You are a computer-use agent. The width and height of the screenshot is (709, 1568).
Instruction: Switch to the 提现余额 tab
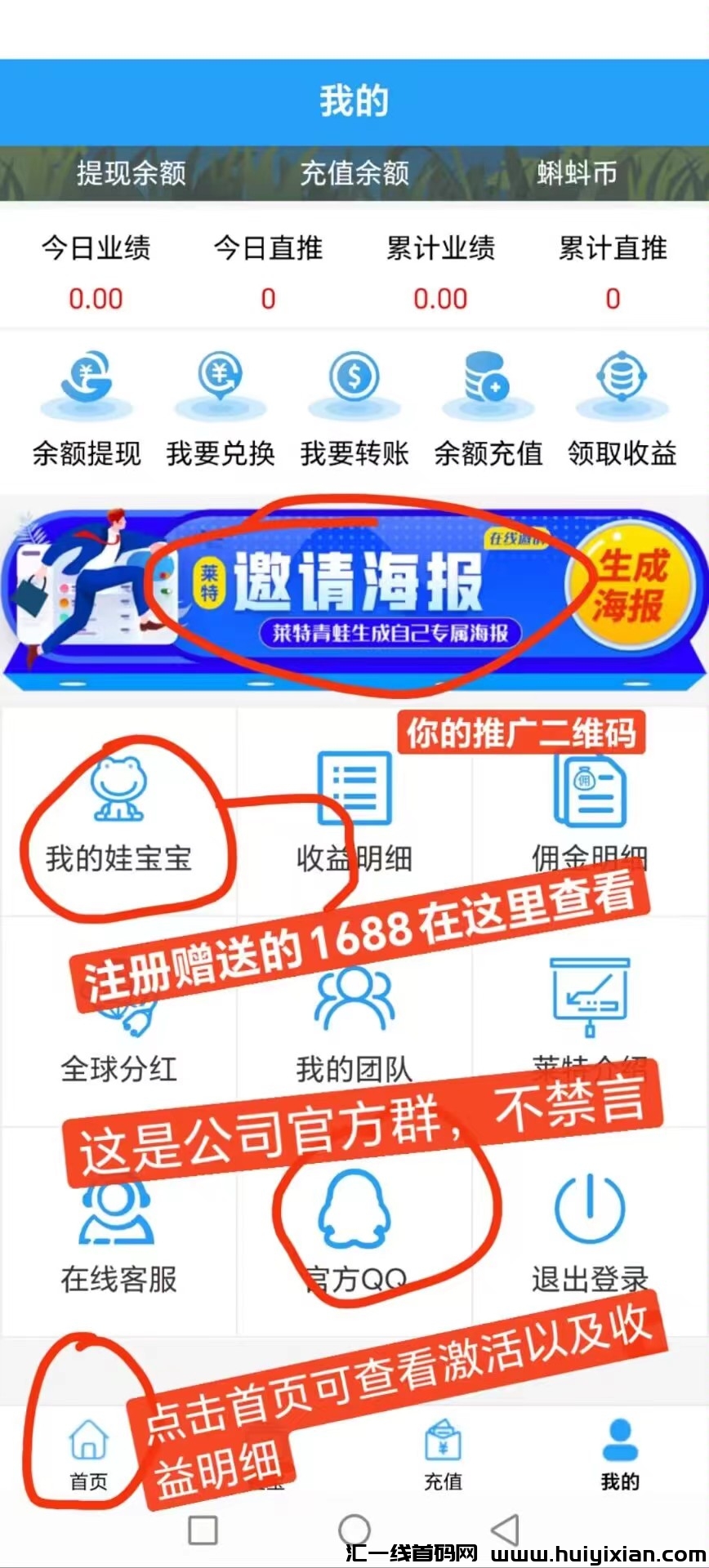[129, 173]
